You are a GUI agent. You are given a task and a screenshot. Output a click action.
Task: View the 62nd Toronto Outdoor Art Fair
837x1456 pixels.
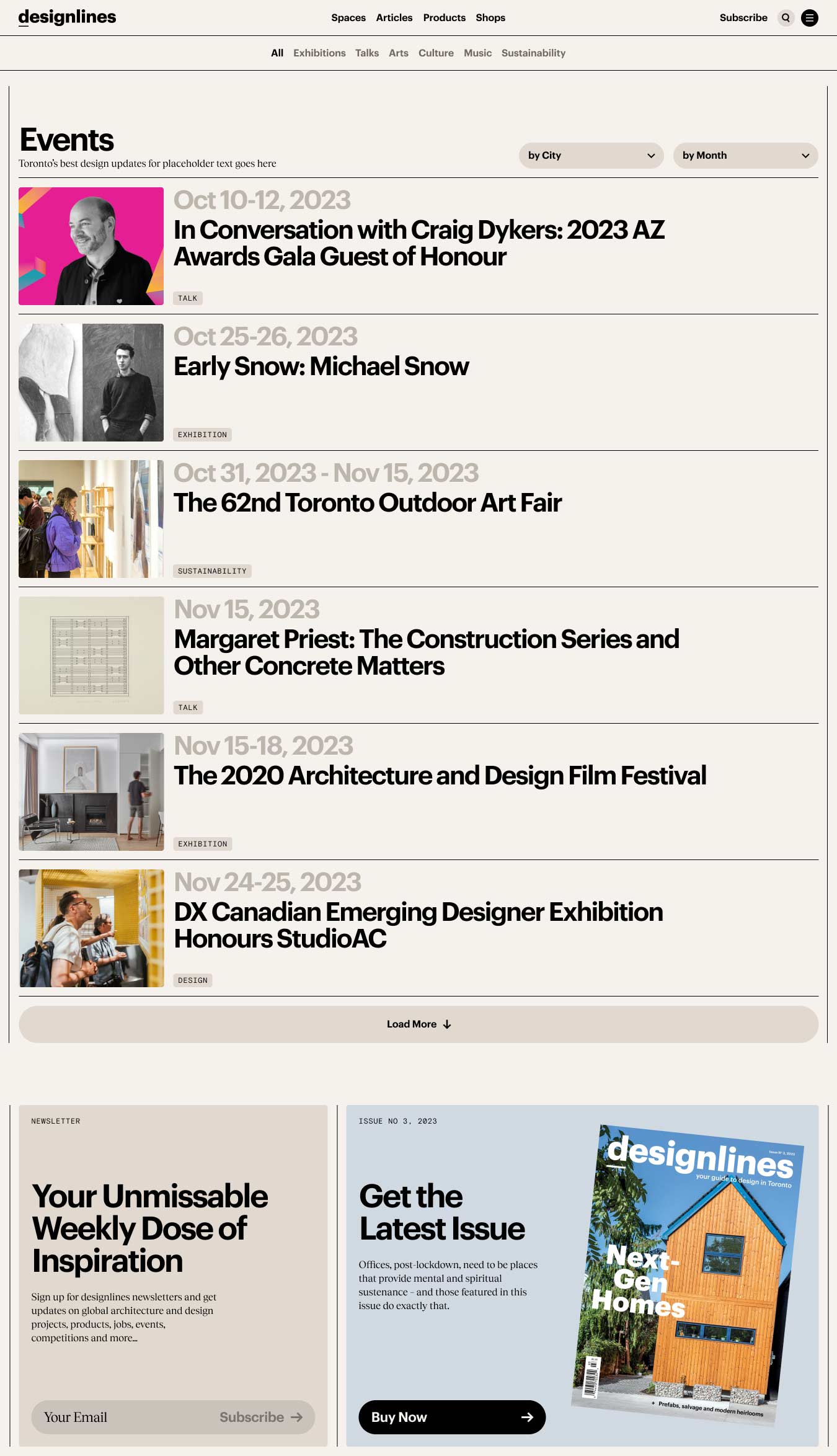click(368, 503)
